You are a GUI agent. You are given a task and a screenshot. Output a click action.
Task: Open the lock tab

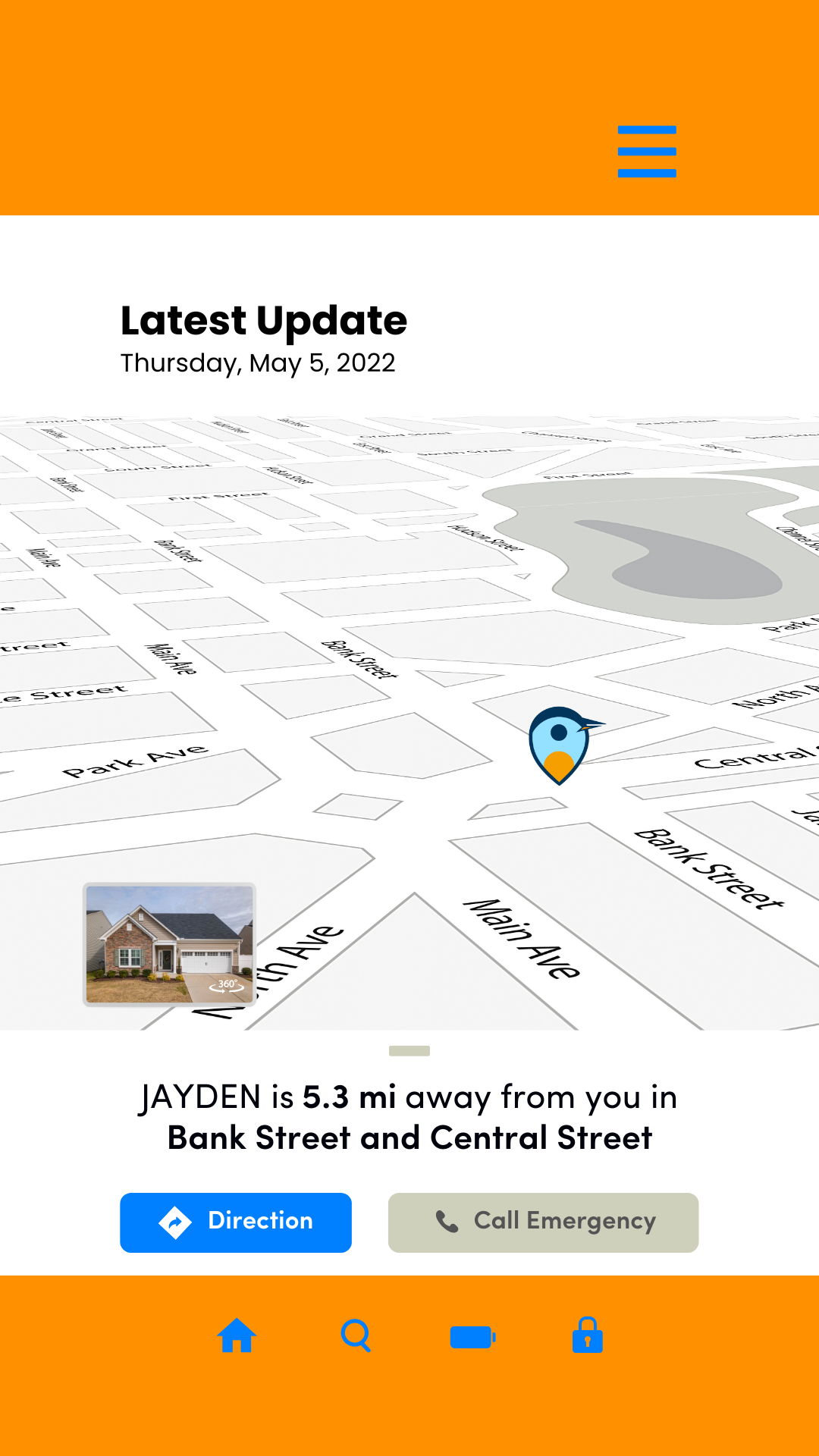tap(588, 1335)
